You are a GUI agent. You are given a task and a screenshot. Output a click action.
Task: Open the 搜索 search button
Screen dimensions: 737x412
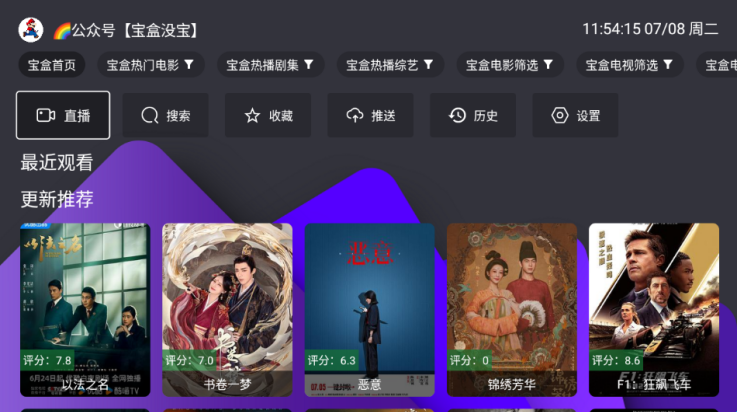click(165, 115)
